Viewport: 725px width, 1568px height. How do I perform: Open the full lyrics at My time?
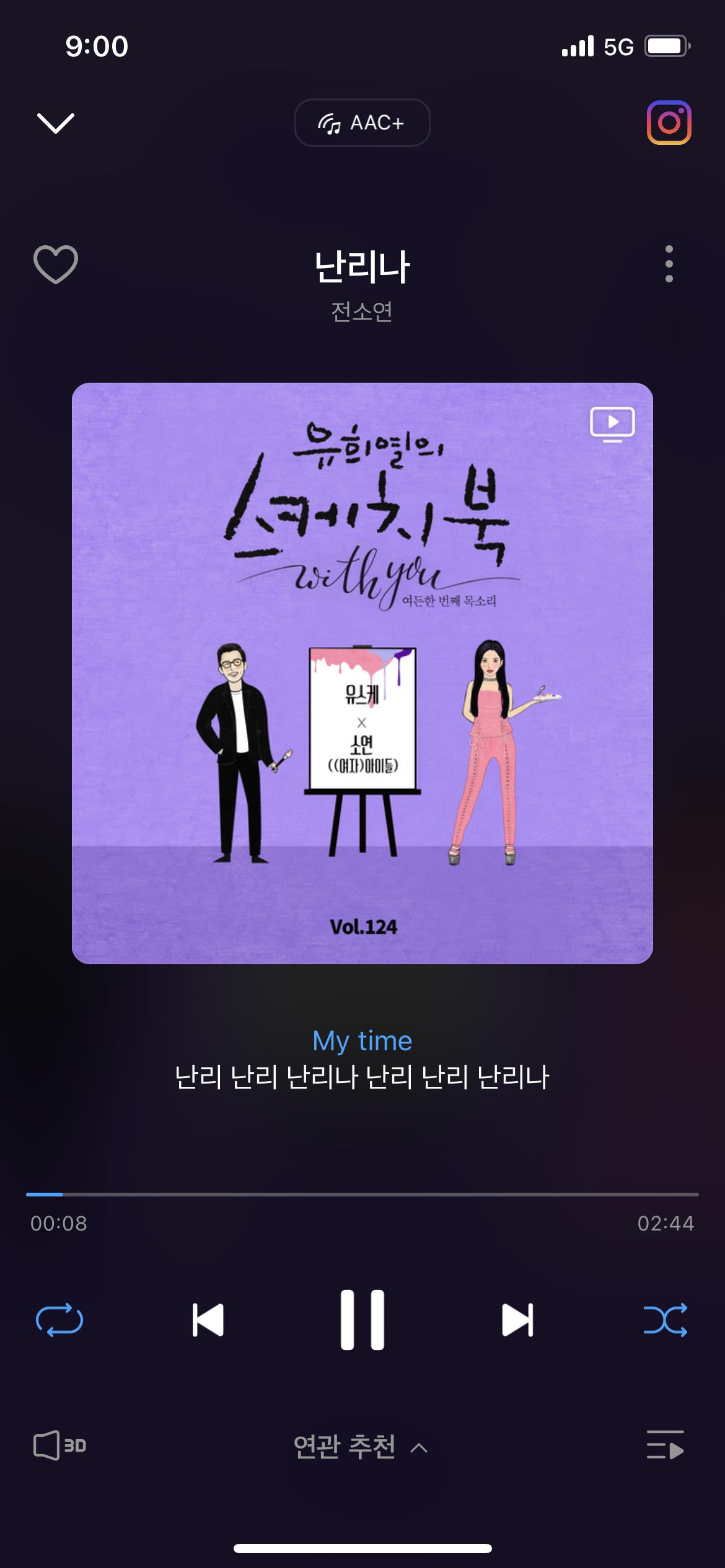362,1059
